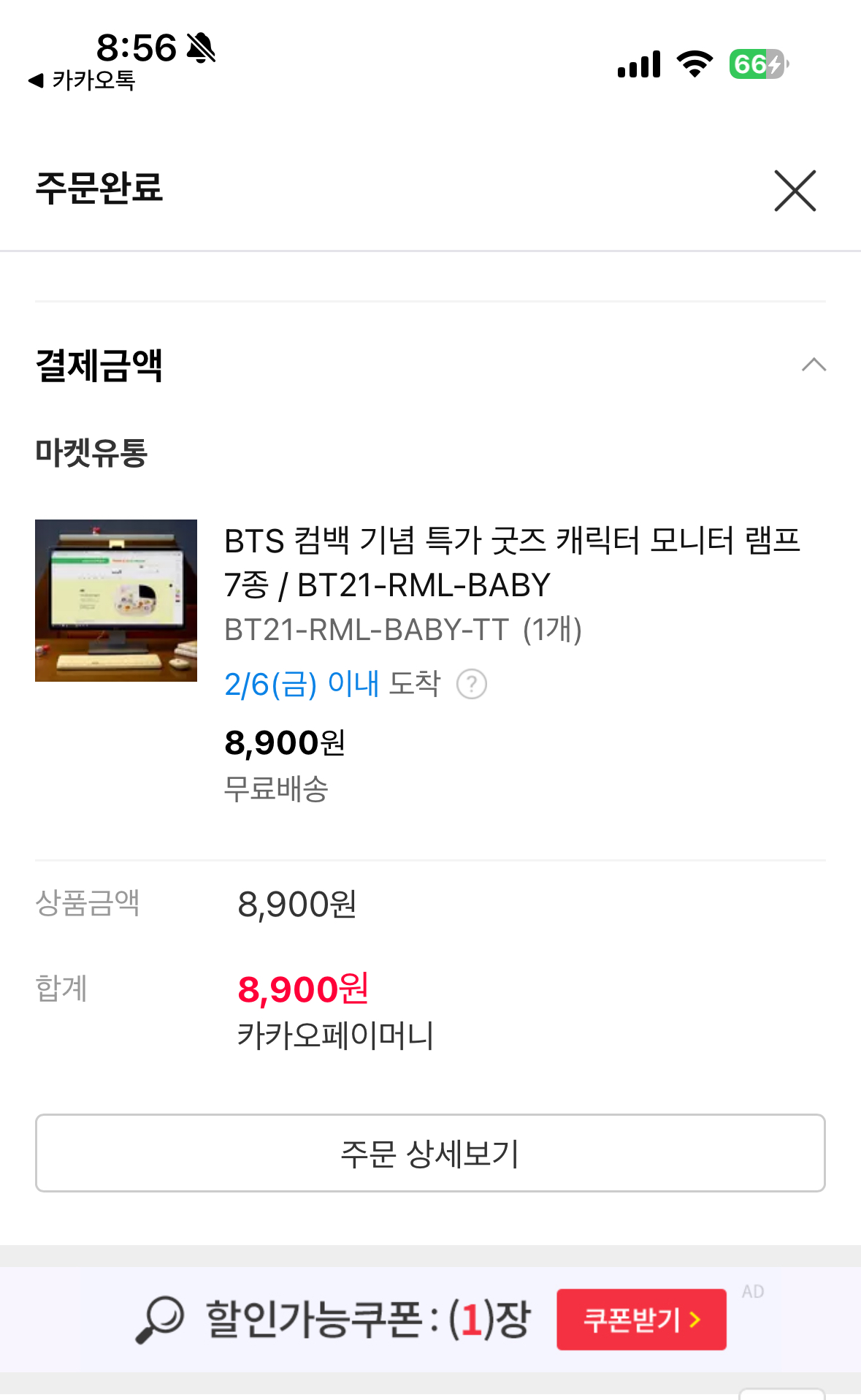Tap the delivery date help question icon
This screenshot has height=1400, width=861.
click(472, 685)
